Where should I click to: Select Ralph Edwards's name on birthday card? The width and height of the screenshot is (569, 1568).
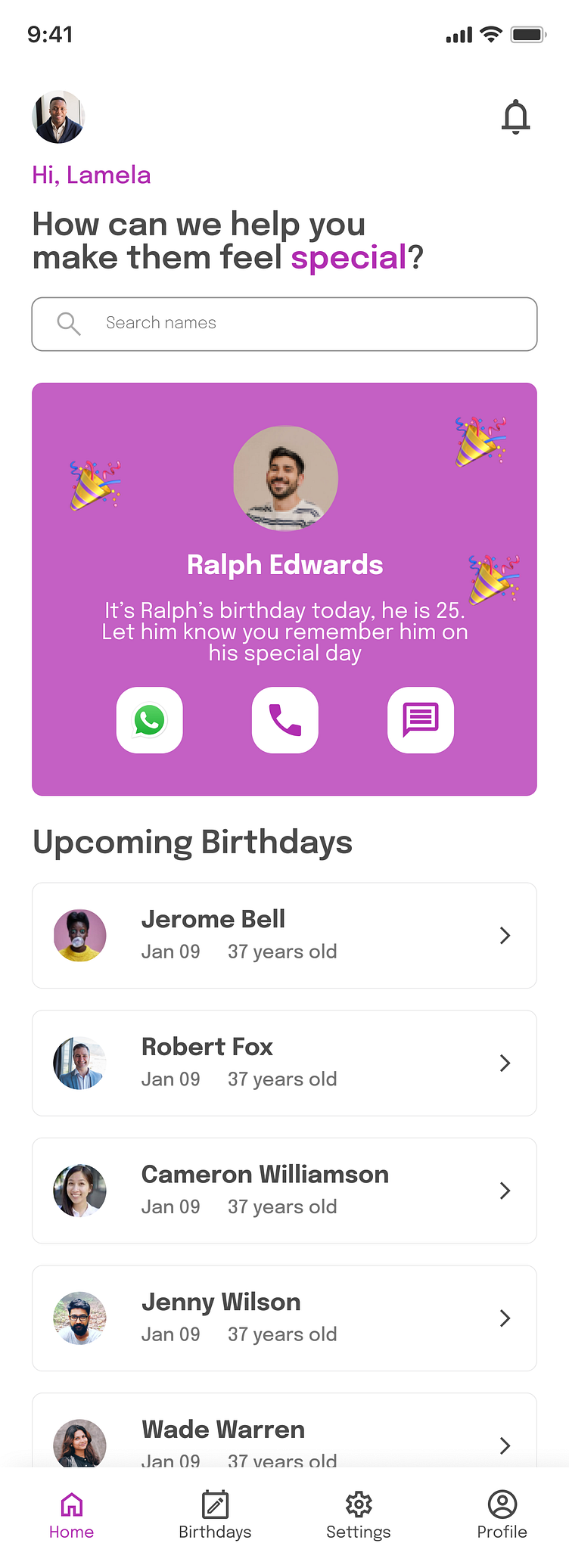pos(284,564)
